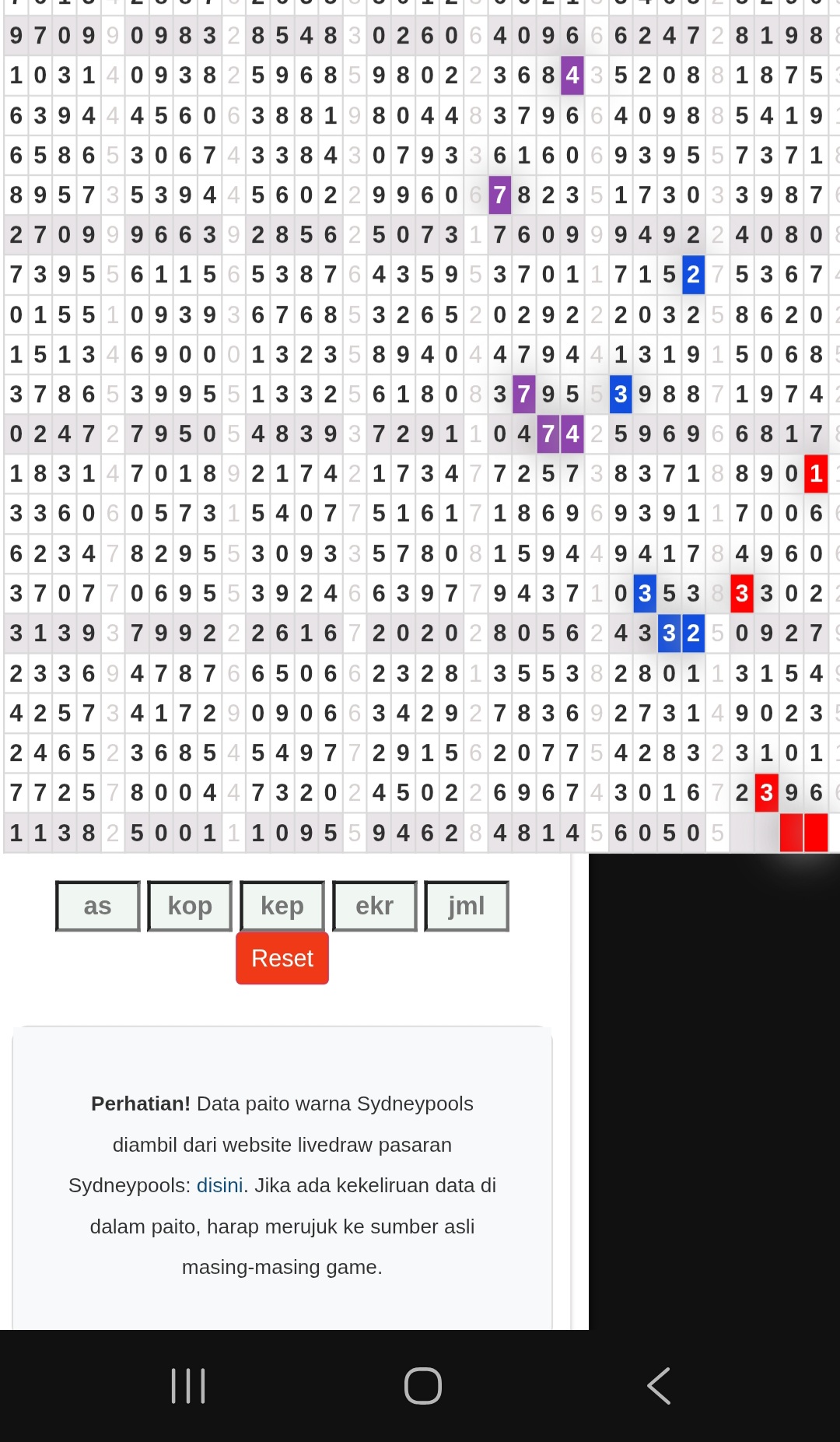Image resolution: width=840 pixels, height=1442 pixels.
Task: Return to the home screen
Action: 423,1386
